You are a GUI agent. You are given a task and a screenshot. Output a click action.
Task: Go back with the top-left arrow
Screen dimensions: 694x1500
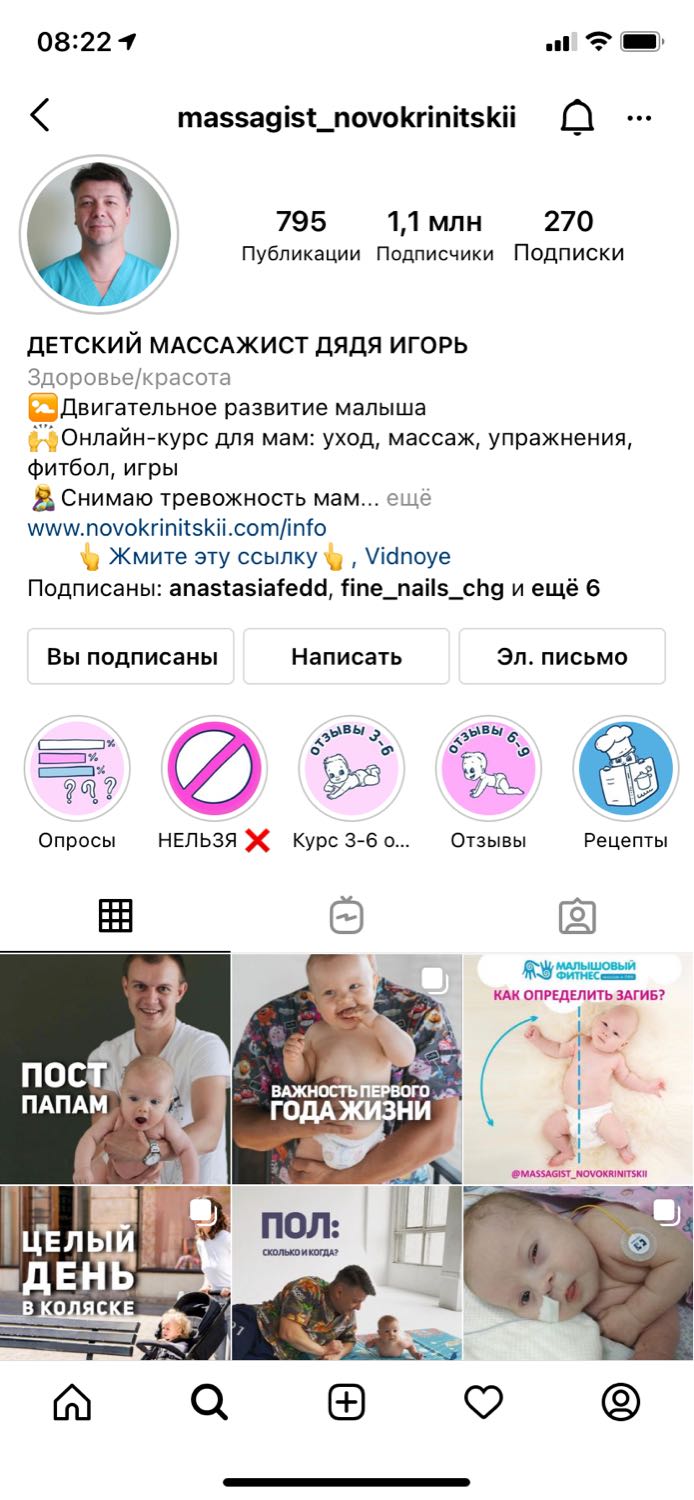click(40, 116)
